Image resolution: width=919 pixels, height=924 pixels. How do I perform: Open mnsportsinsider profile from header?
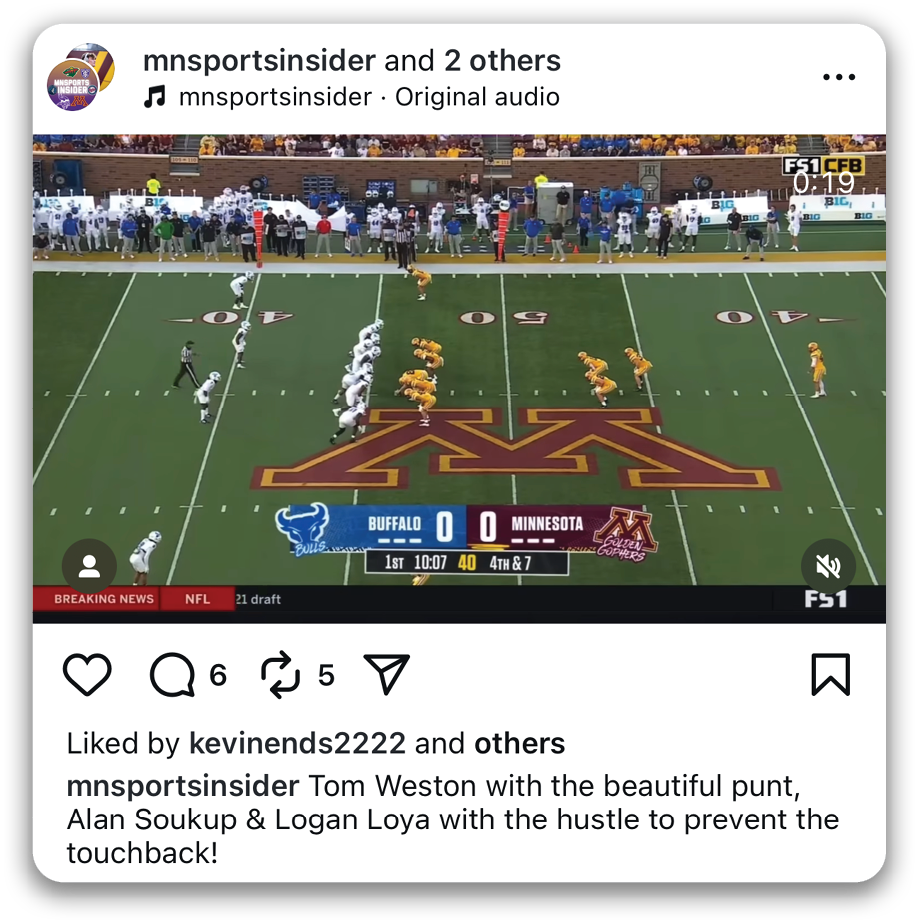pos(259,60)
